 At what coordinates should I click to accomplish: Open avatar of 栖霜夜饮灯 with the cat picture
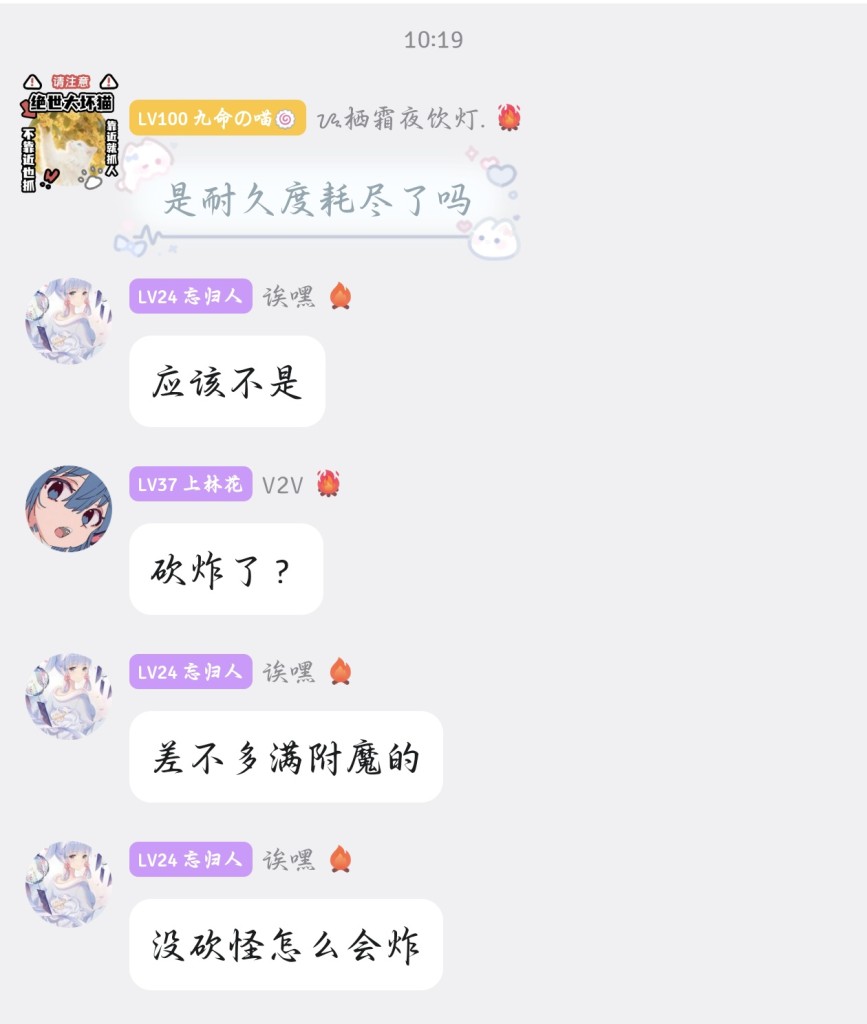coord(69,134)
